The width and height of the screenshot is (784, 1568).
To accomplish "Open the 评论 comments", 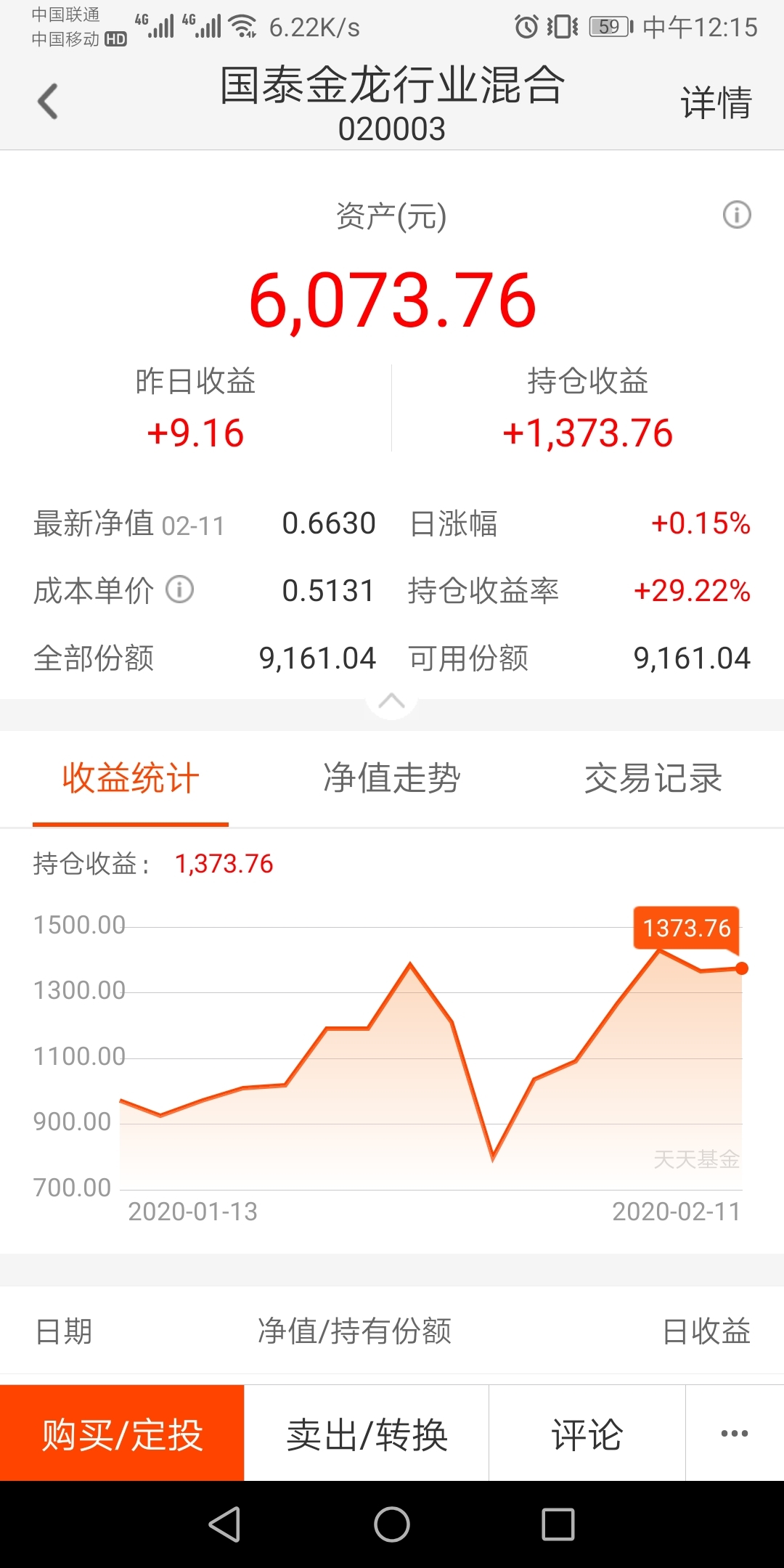I will (587, 1433).
